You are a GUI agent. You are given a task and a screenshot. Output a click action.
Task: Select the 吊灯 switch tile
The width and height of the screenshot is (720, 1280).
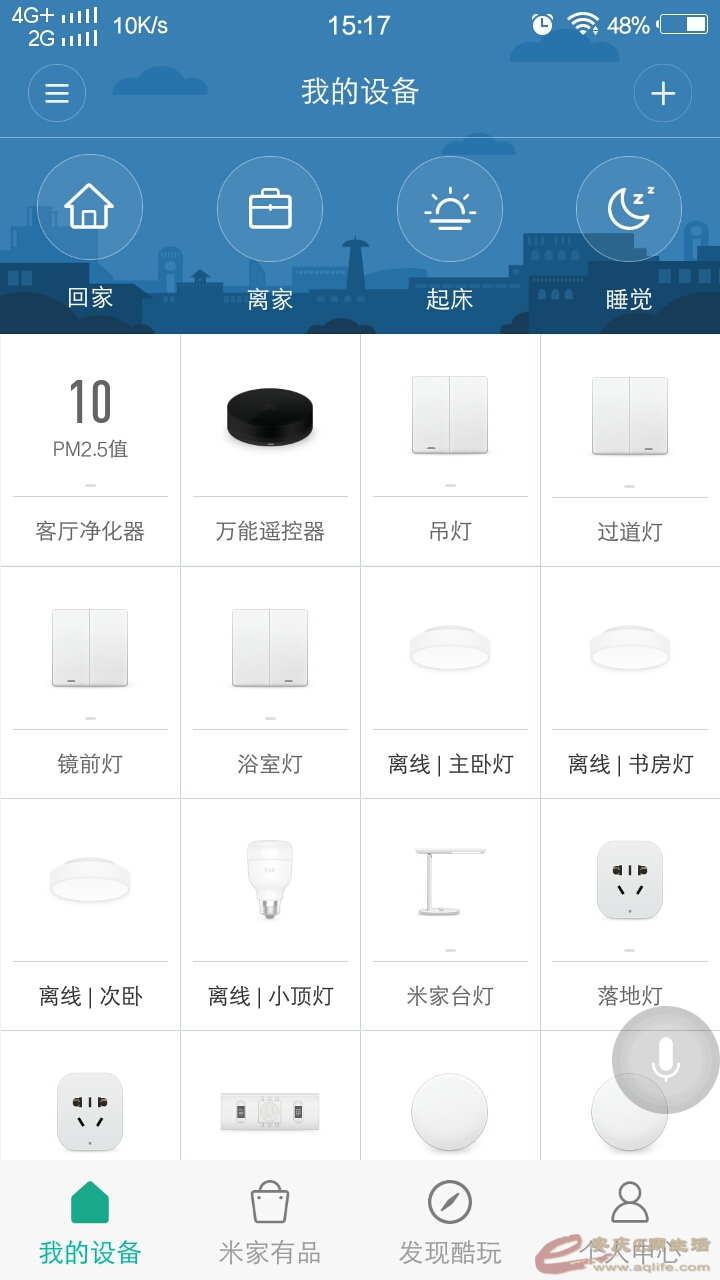pos(450,450)
